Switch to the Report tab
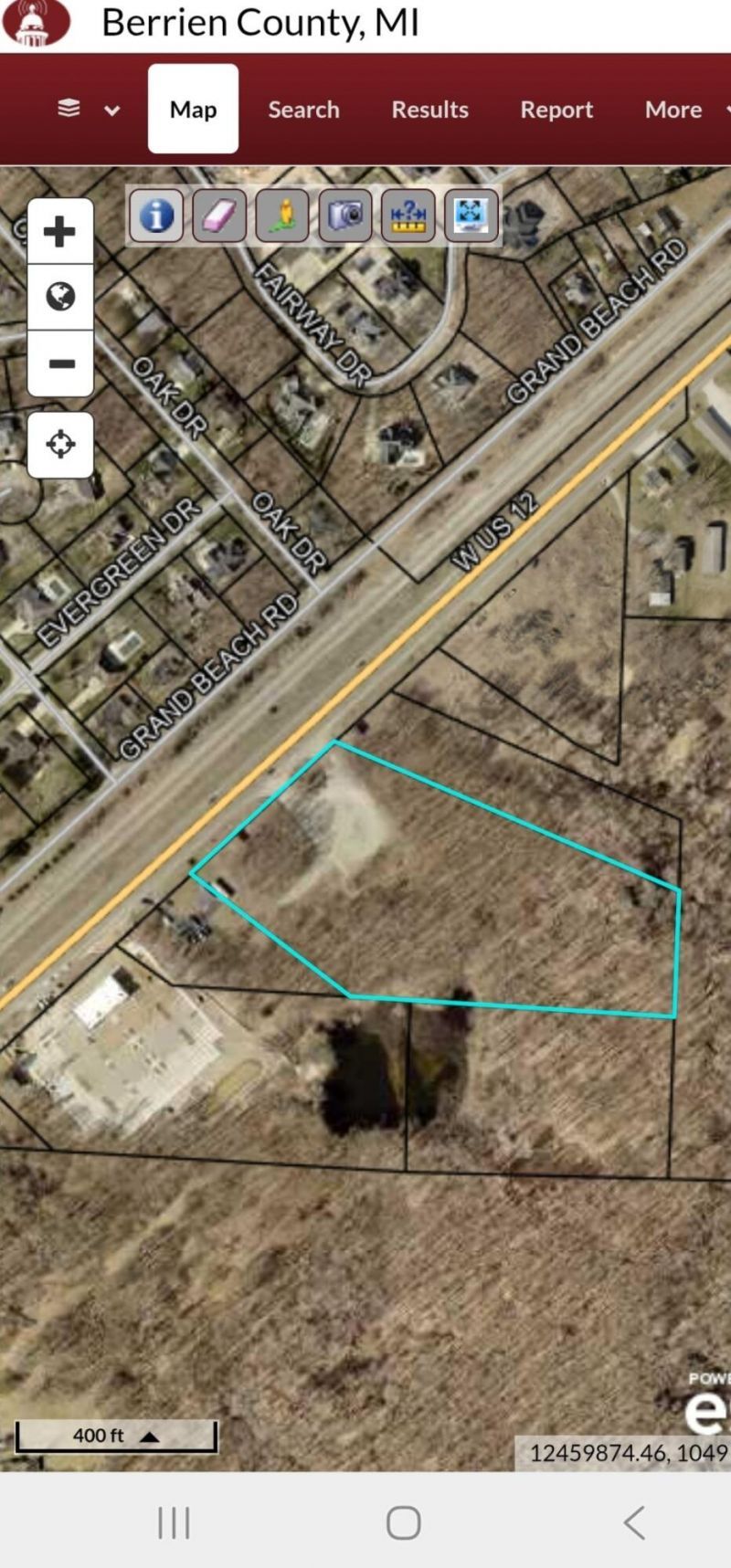731x1568 pixels. pyautogui.click(x=556, y=110)
